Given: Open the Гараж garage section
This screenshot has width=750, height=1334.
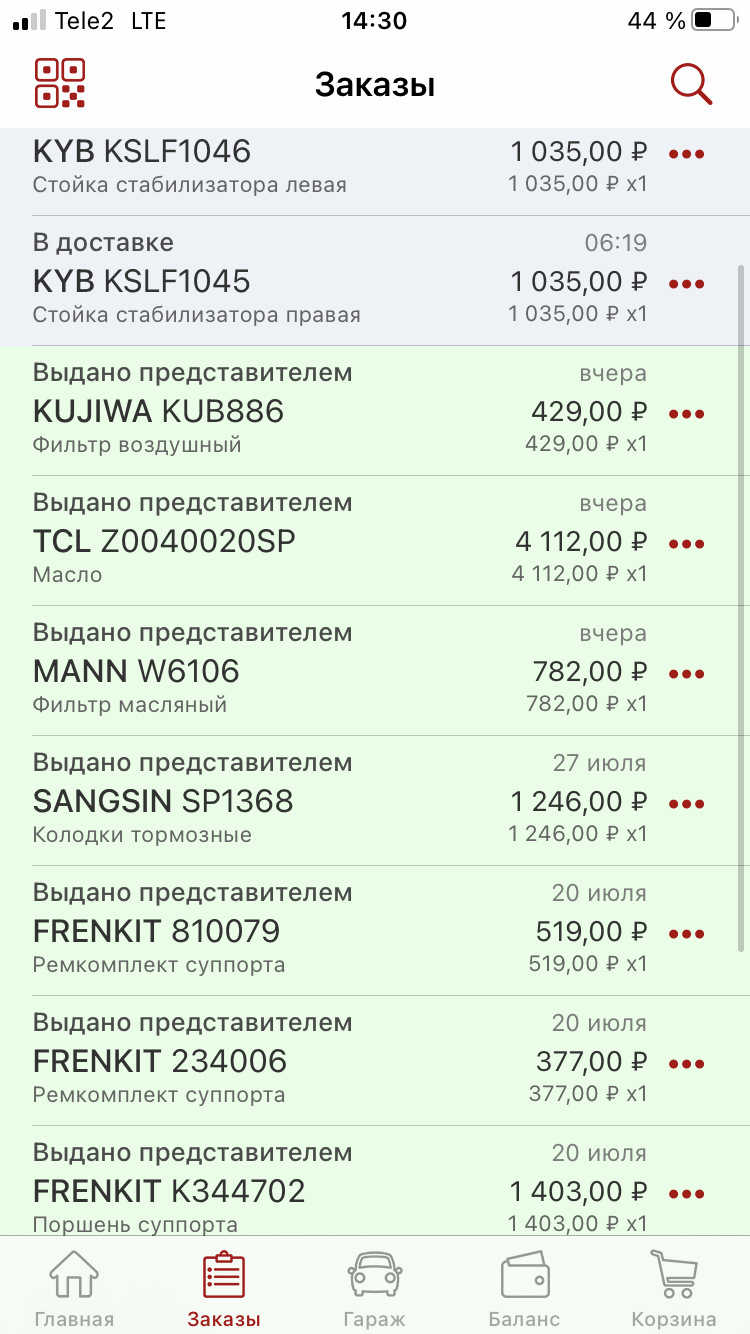Looking at the screenshot, I should click(x=374, y=1285).
